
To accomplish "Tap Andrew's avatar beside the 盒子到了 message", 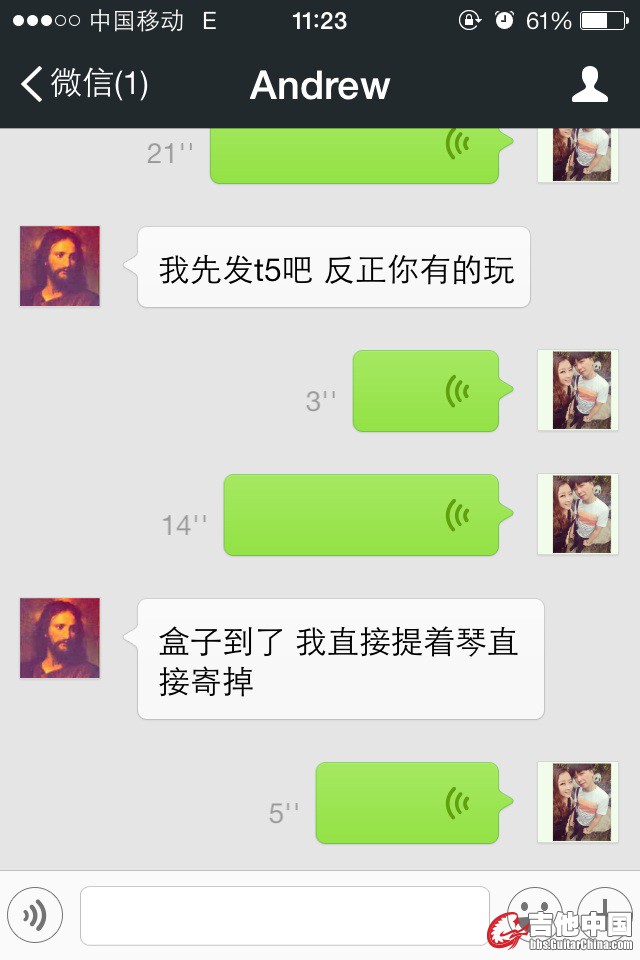I will 60,638.
